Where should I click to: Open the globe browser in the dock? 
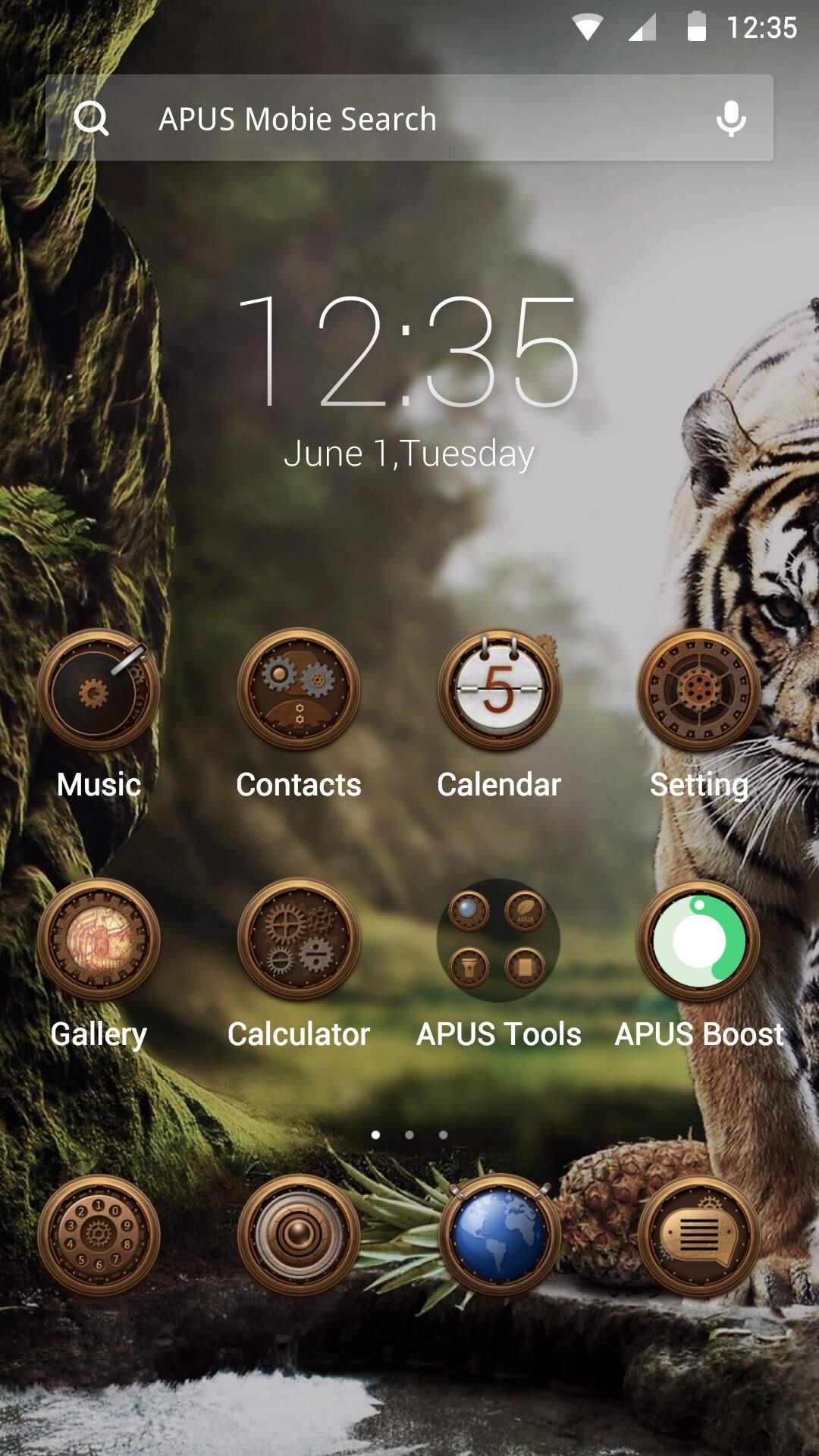[x=499, y=1235]
